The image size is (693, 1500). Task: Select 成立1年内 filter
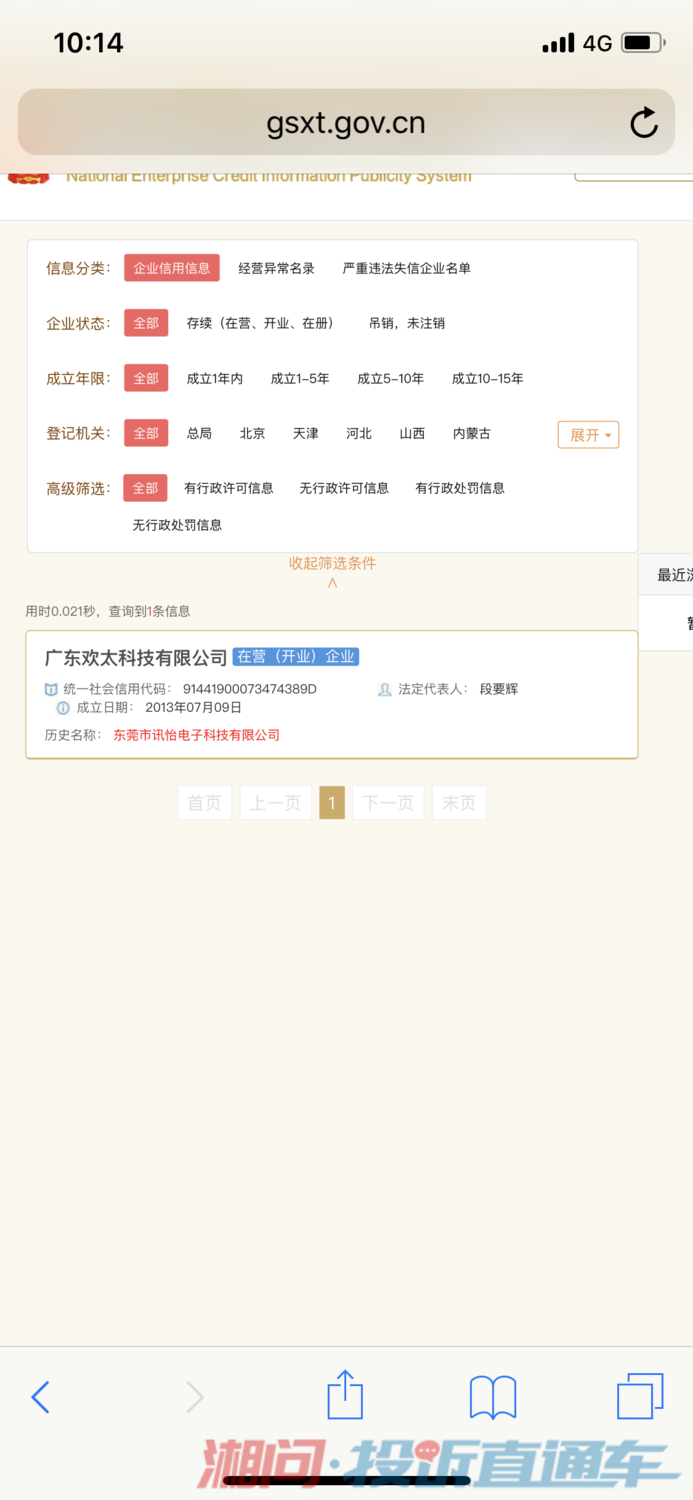tap(214, 378)
